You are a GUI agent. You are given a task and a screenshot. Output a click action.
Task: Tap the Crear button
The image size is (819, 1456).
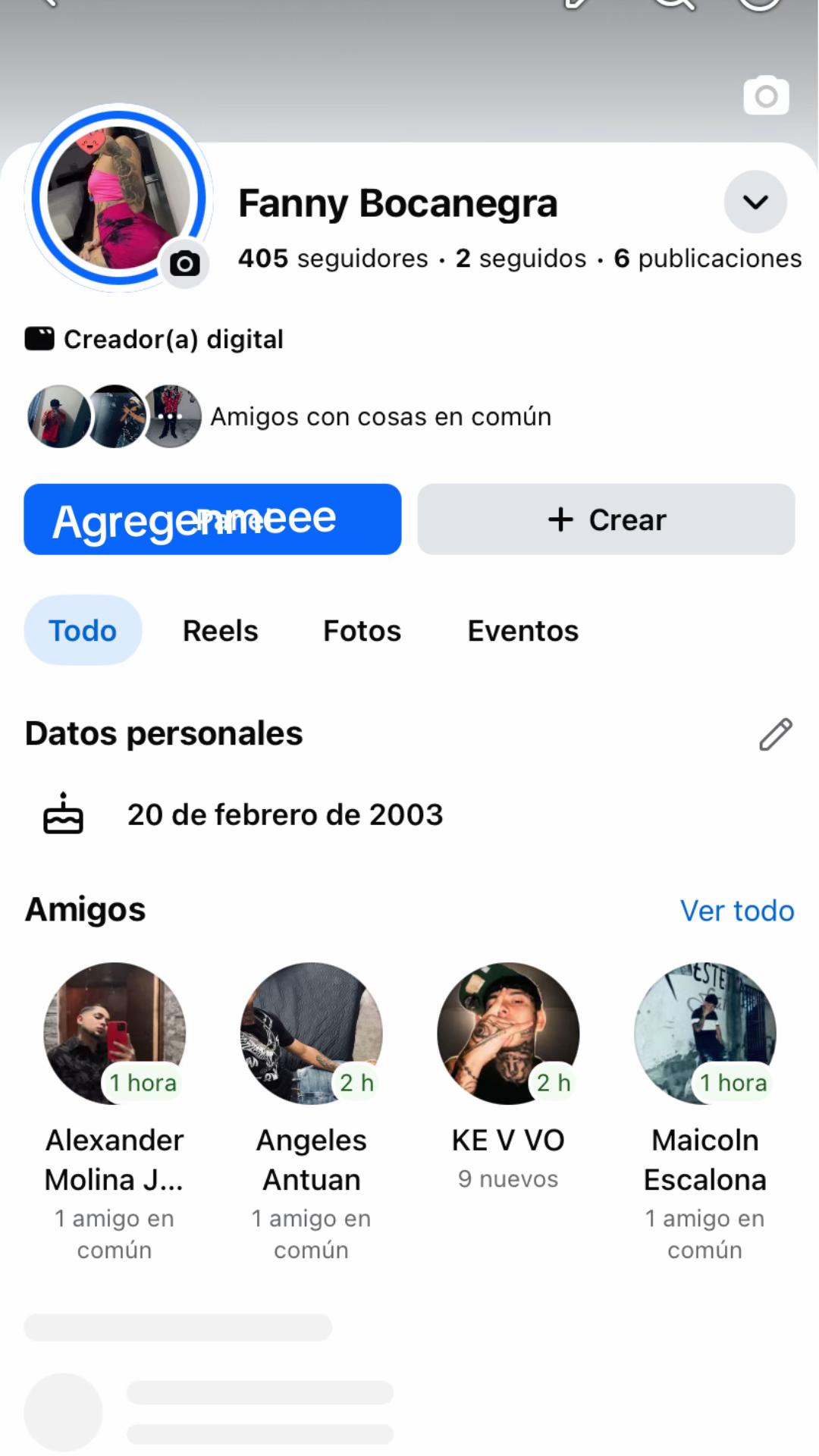coord(606,519)
